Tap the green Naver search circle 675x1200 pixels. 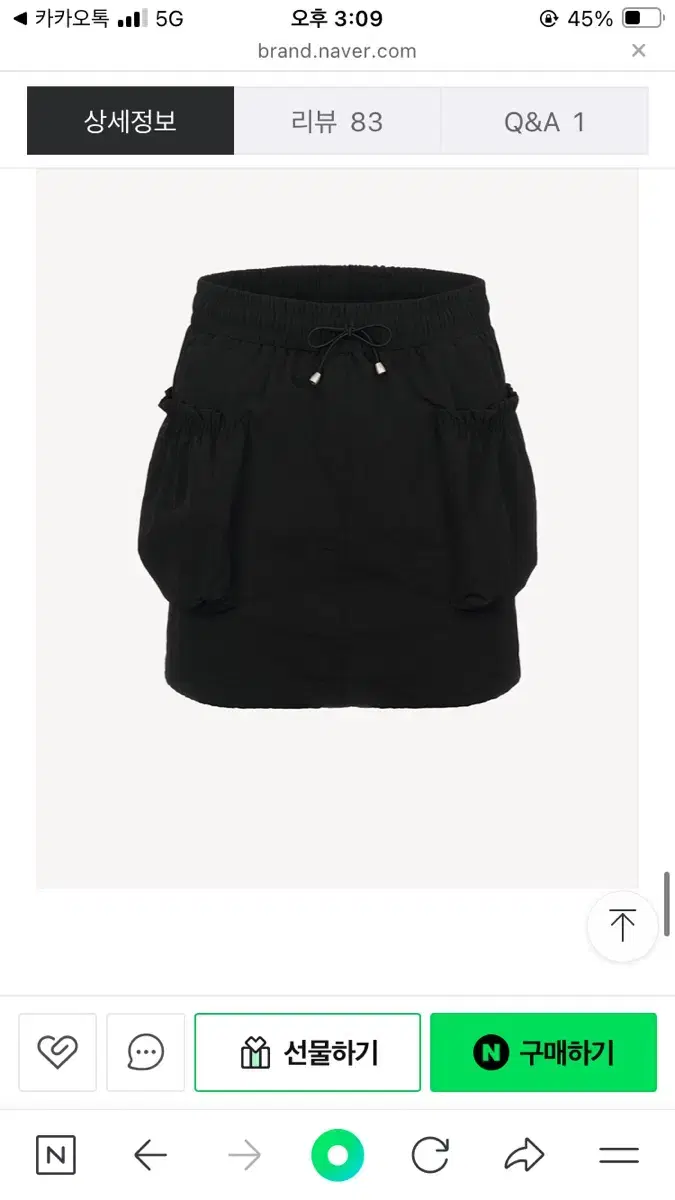[x=338, y=1157]
